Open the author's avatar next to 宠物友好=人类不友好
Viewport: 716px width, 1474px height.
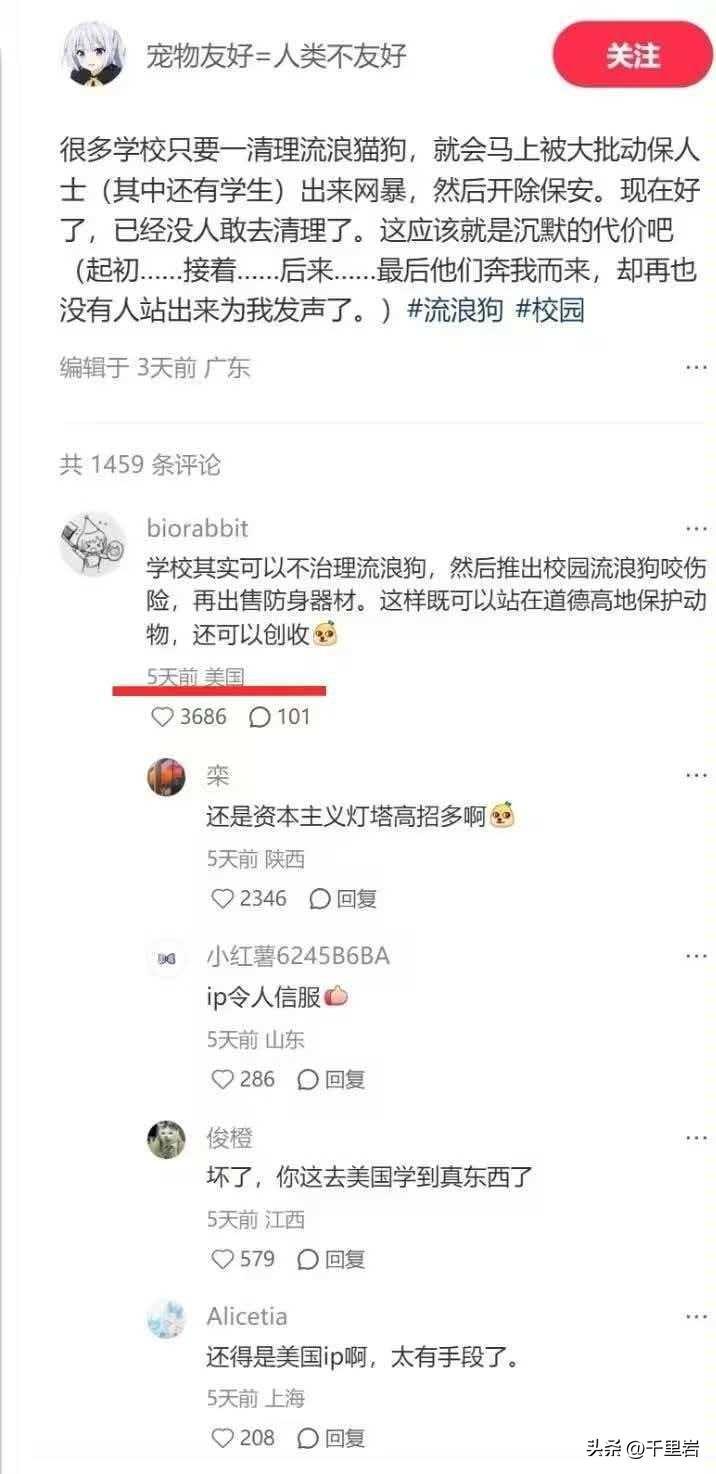click(95, 54)
